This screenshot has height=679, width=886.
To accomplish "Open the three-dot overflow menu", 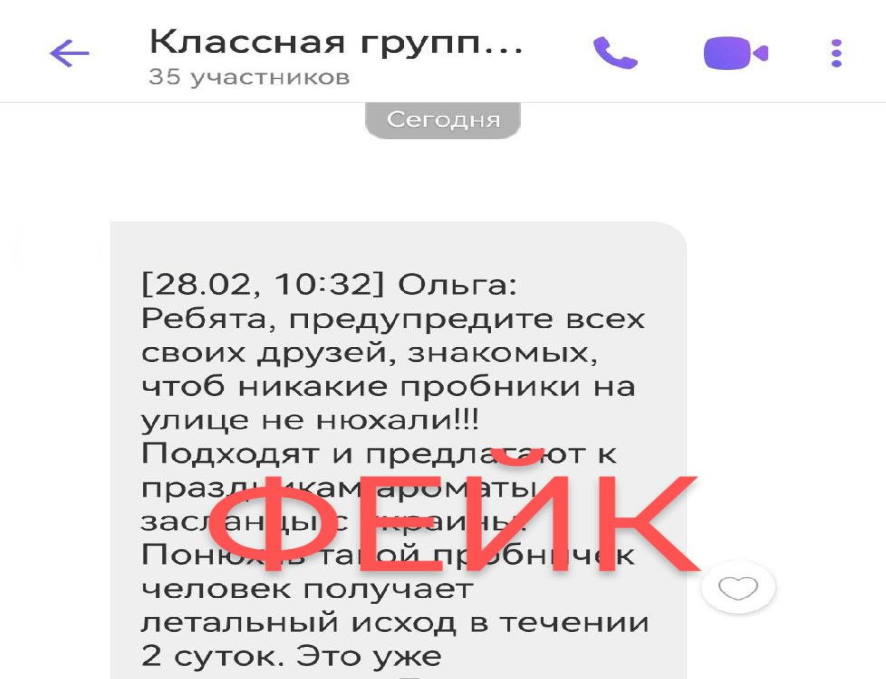I will pyautogui.click(x=836, y=53).
